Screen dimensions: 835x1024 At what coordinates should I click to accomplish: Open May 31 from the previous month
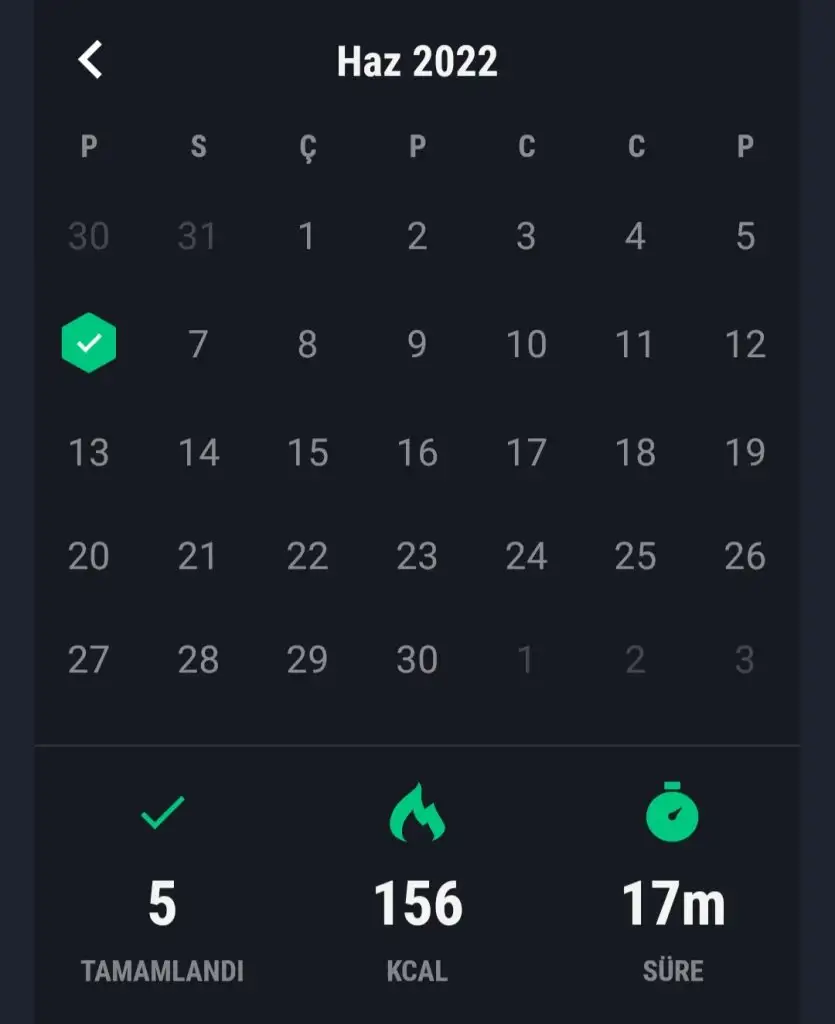(x=198, y=237)
